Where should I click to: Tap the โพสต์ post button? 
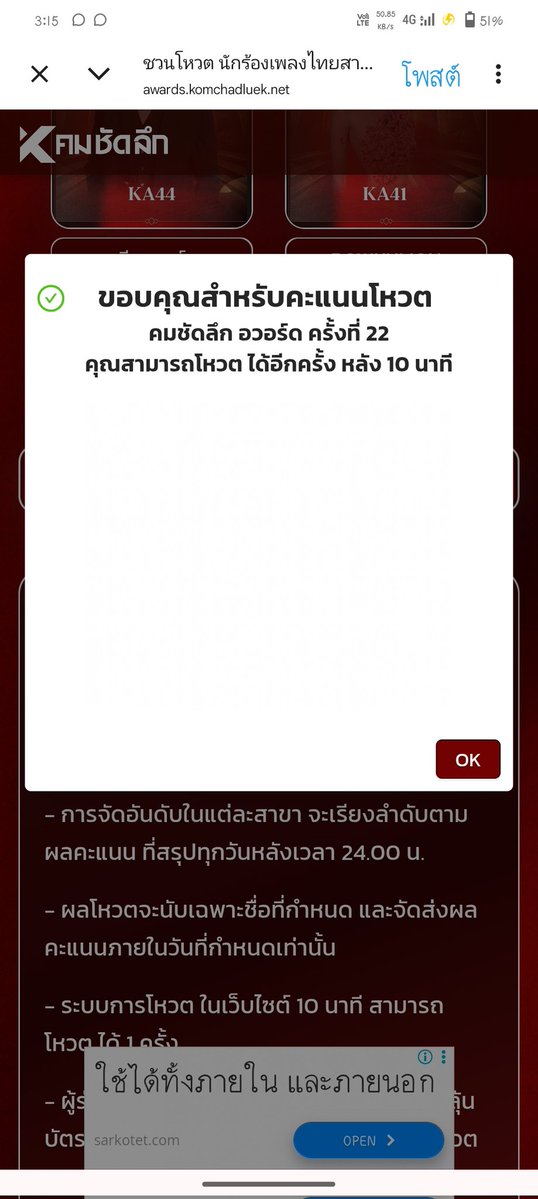(431, 75)
